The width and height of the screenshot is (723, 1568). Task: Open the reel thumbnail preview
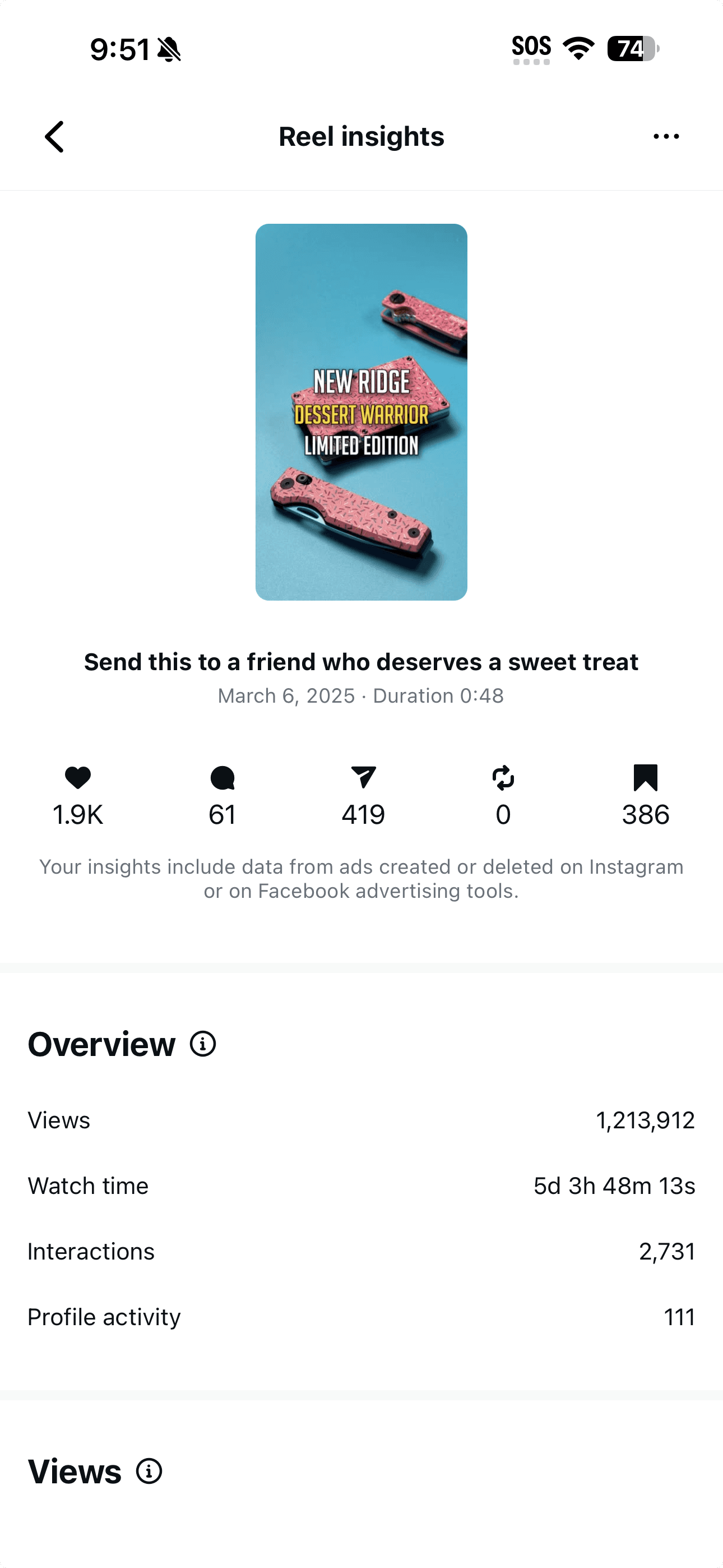(361, 412)
